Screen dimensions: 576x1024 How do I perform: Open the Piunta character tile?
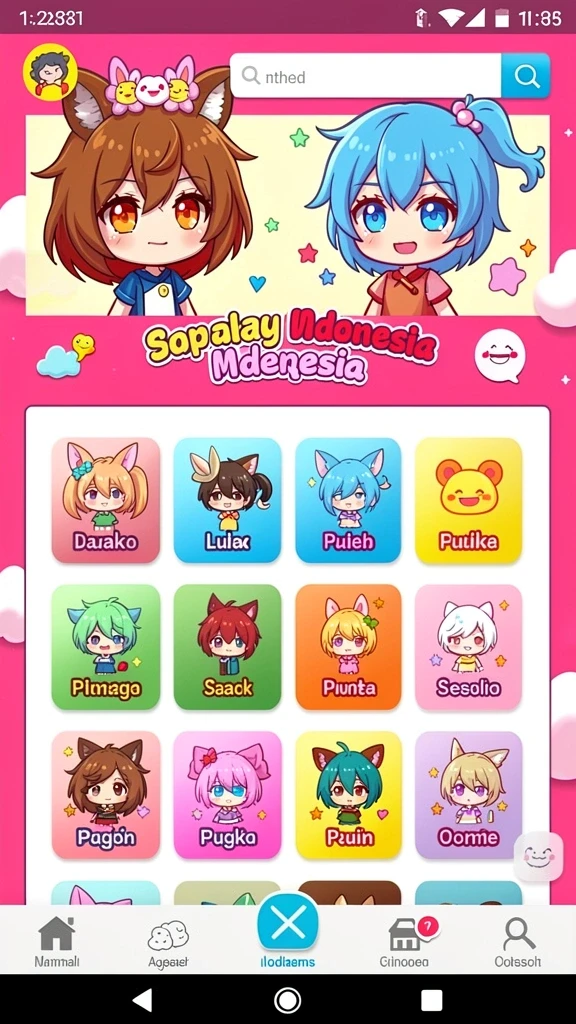(x=348, y=647)
